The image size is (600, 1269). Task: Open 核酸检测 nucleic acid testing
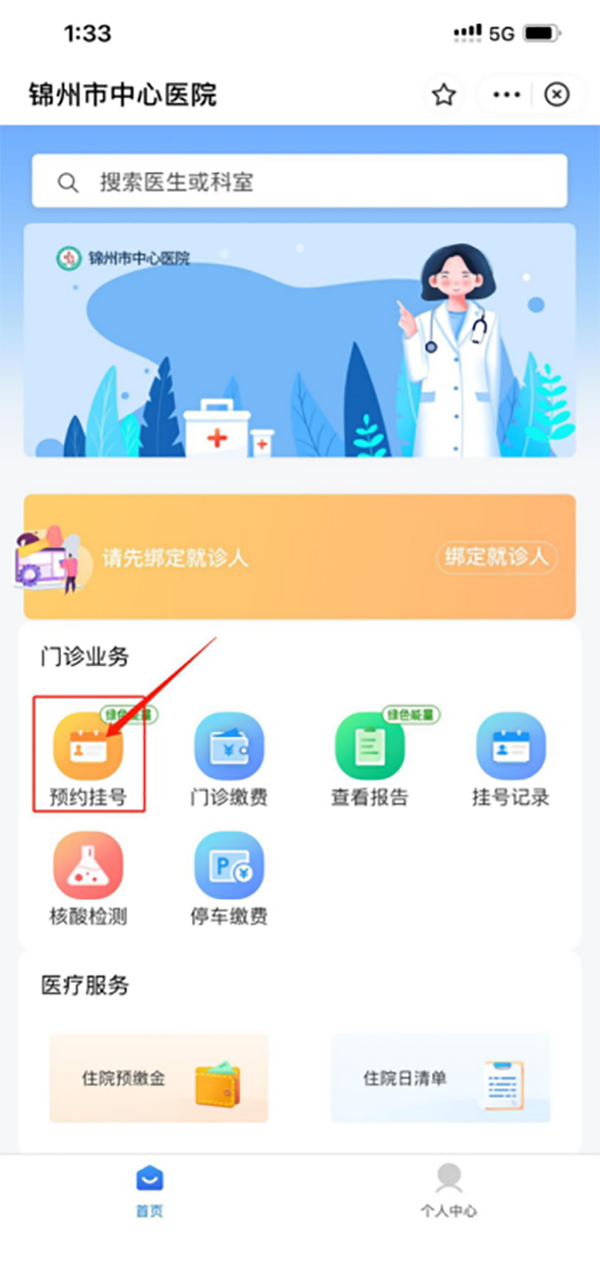pyautogui.click(x=89, y=877)
